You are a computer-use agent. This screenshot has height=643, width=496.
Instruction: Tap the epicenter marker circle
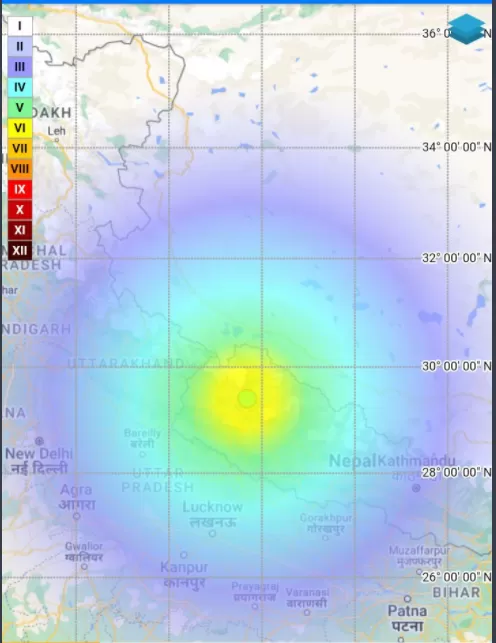[x=247, y=399]
